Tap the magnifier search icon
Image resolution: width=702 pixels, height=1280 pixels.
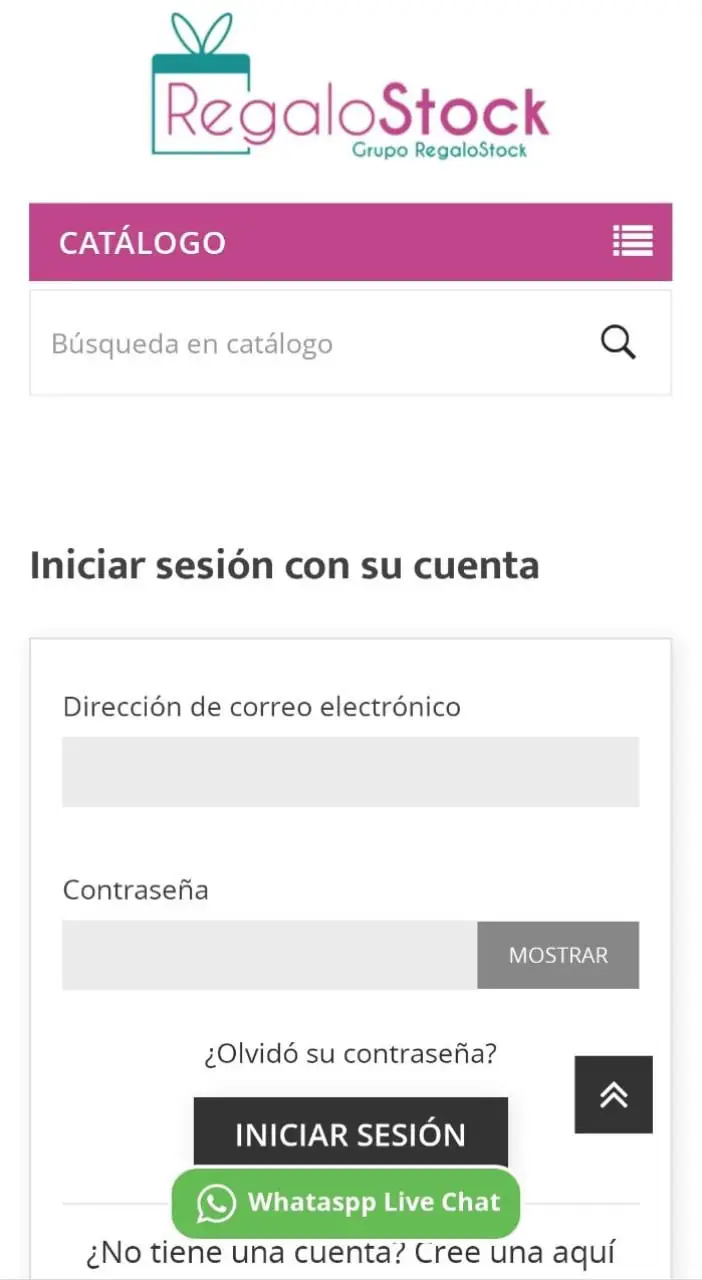point(618,343)
